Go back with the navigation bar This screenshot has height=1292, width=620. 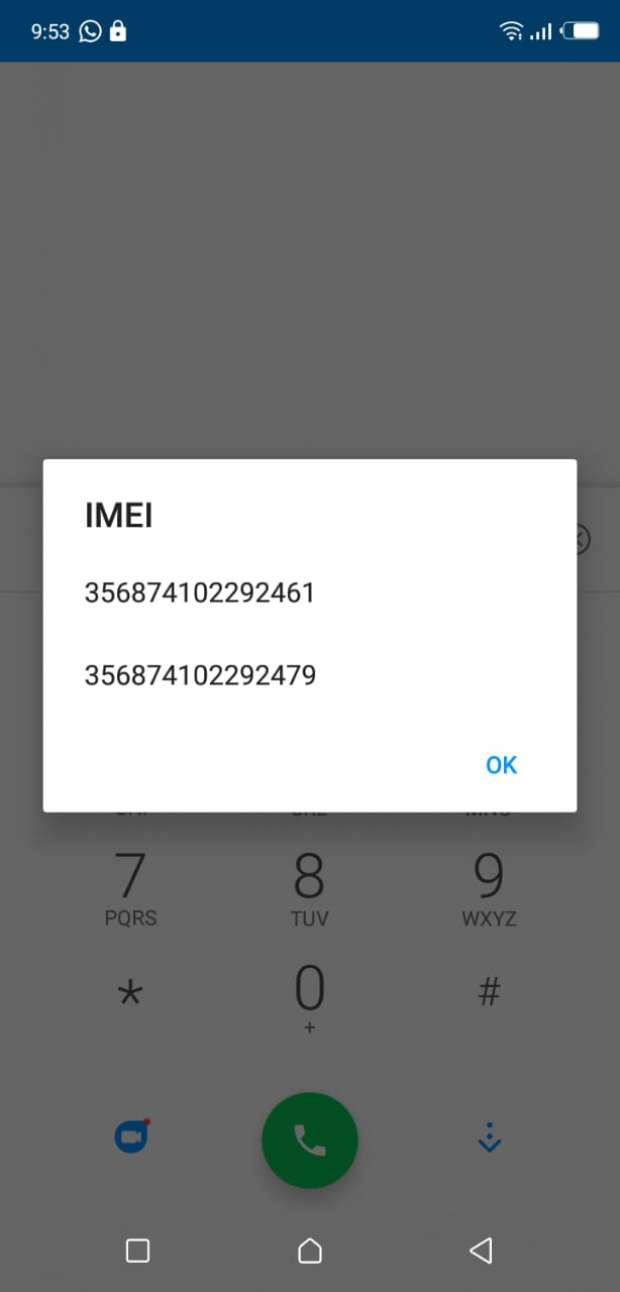click(x=481, y=1250)
